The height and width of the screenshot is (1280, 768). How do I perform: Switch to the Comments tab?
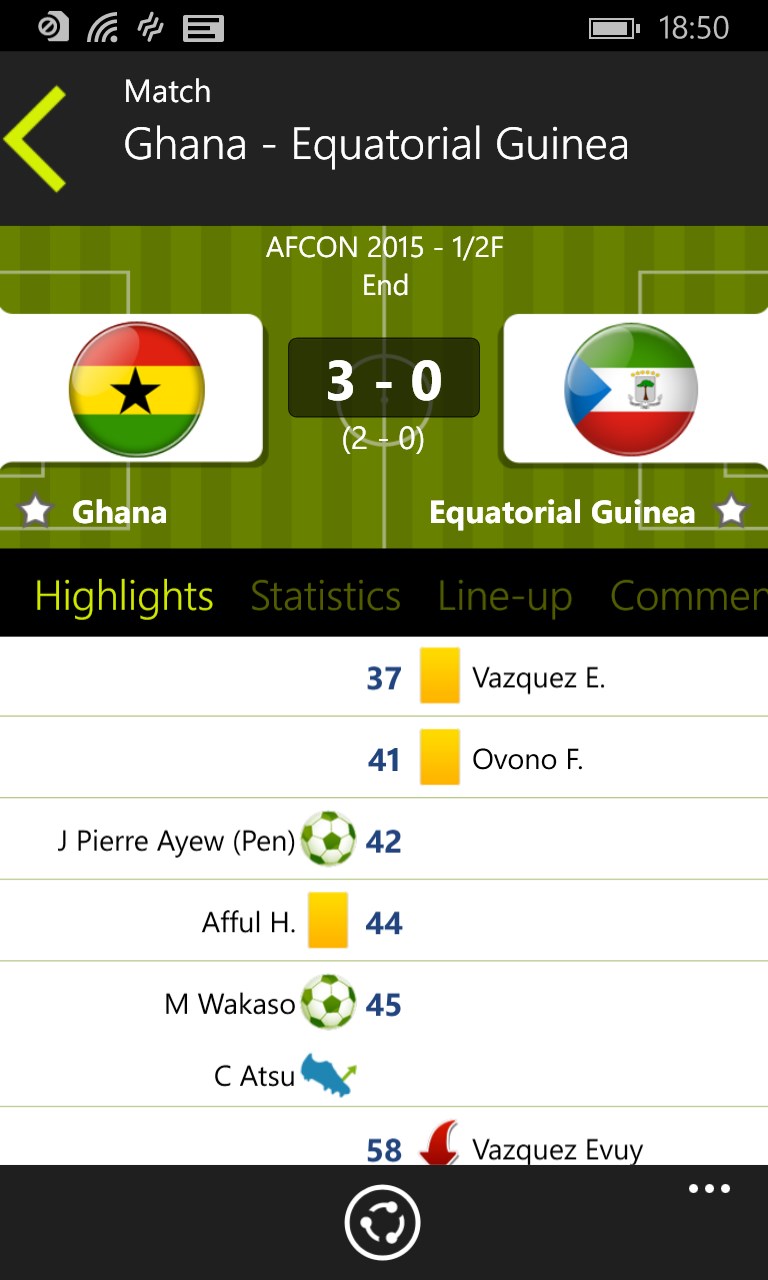point(688,596)
